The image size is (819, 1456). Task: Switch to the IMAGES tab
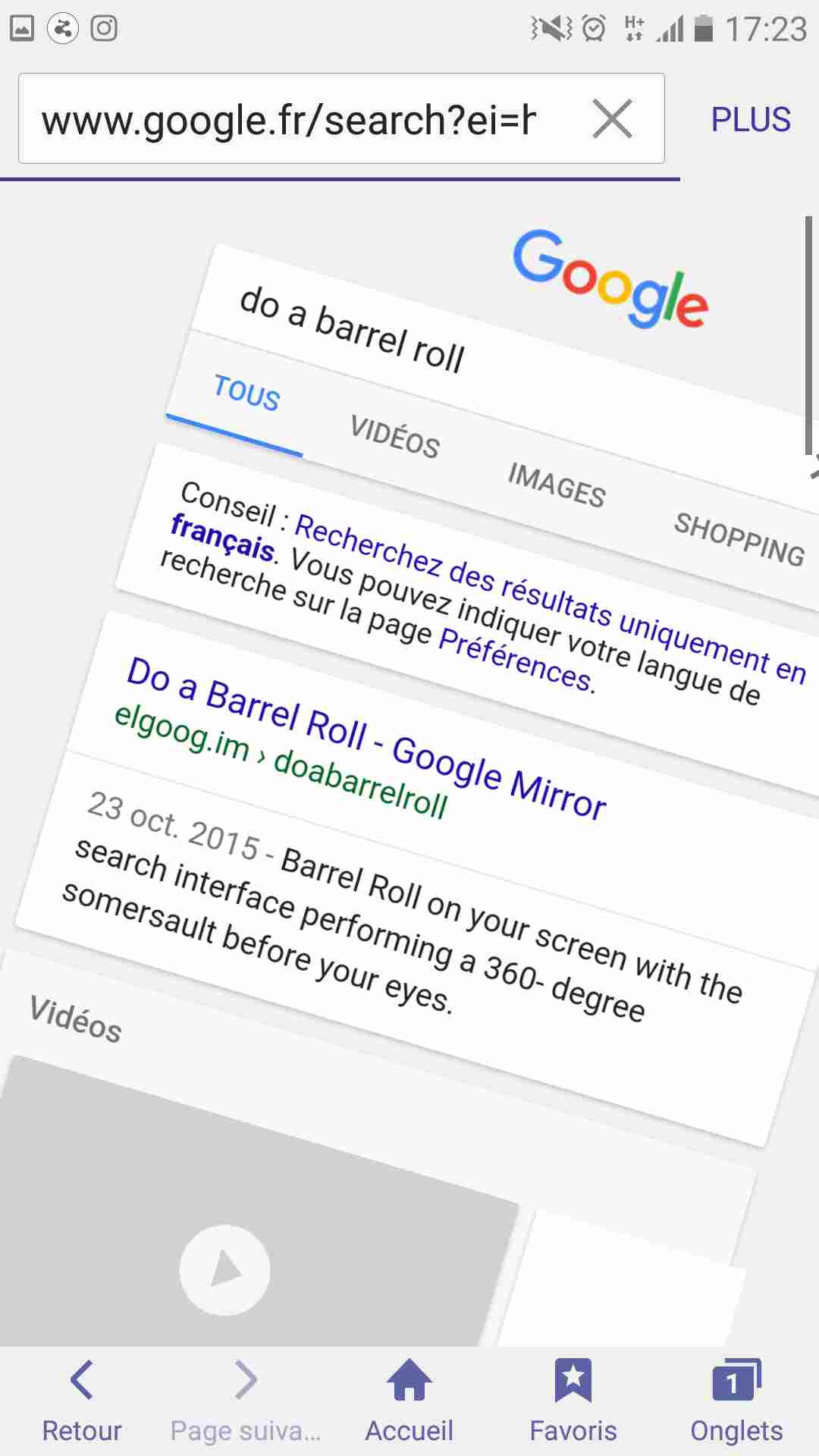(x=556, y=484)
